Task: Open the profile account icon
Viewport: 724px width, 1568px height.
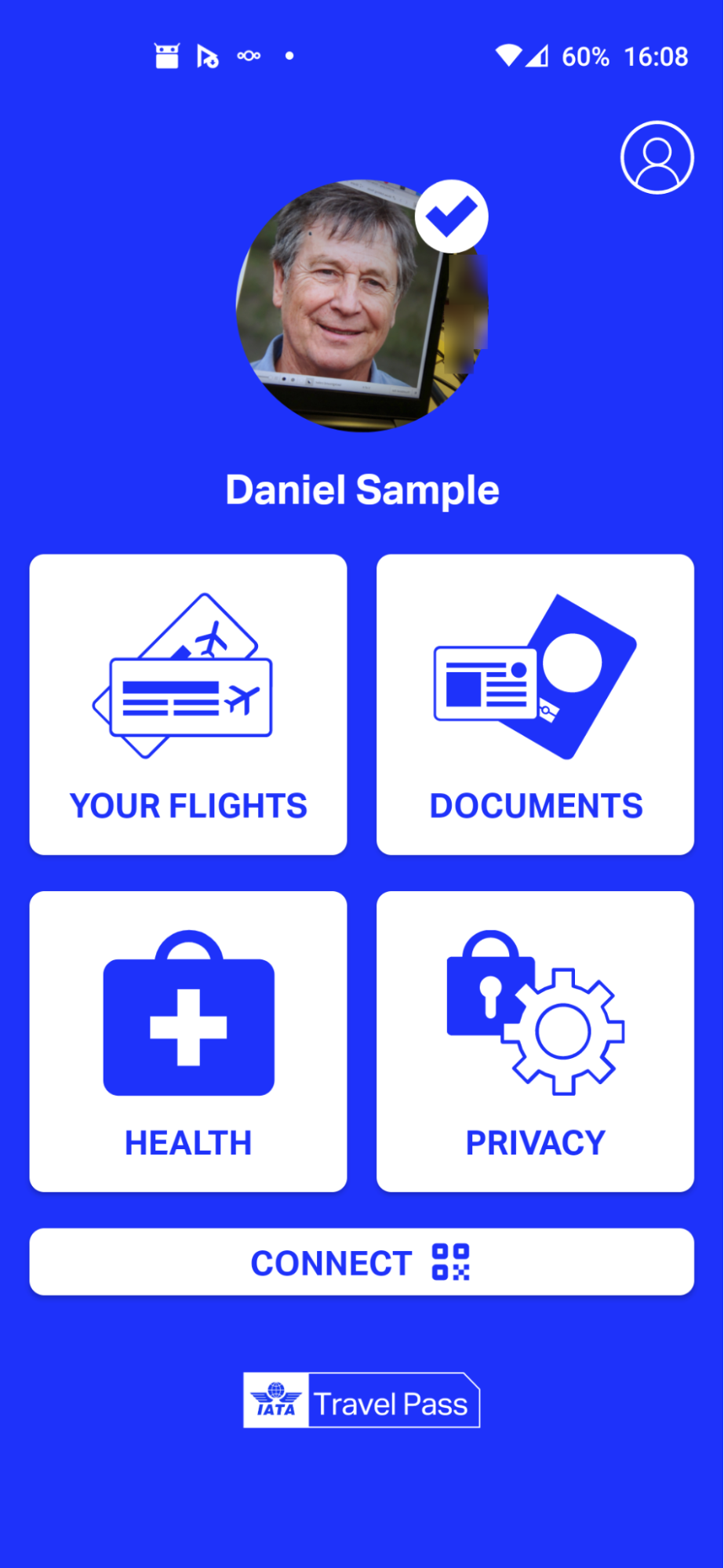Action: pos(657,157)
